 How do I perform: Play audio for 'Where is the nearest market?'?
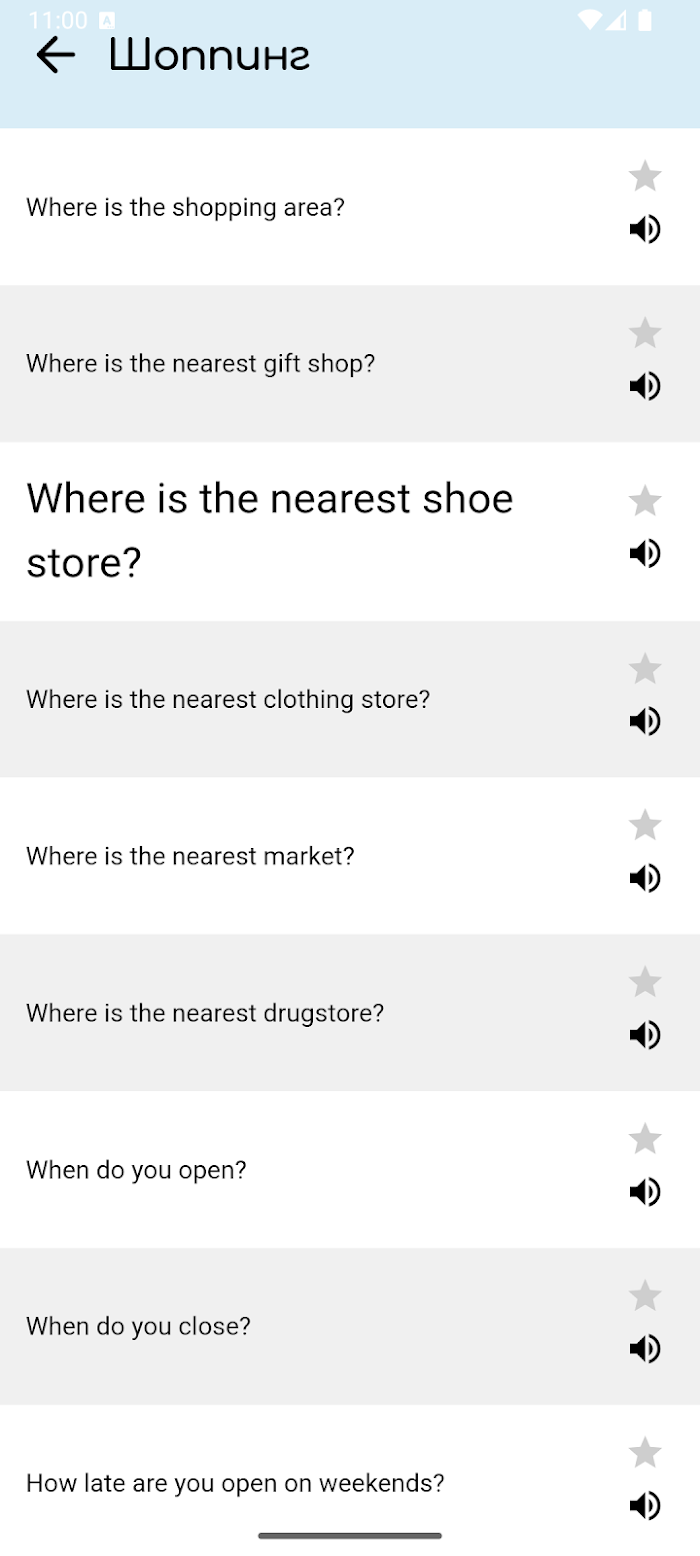[x=645, y=878]
